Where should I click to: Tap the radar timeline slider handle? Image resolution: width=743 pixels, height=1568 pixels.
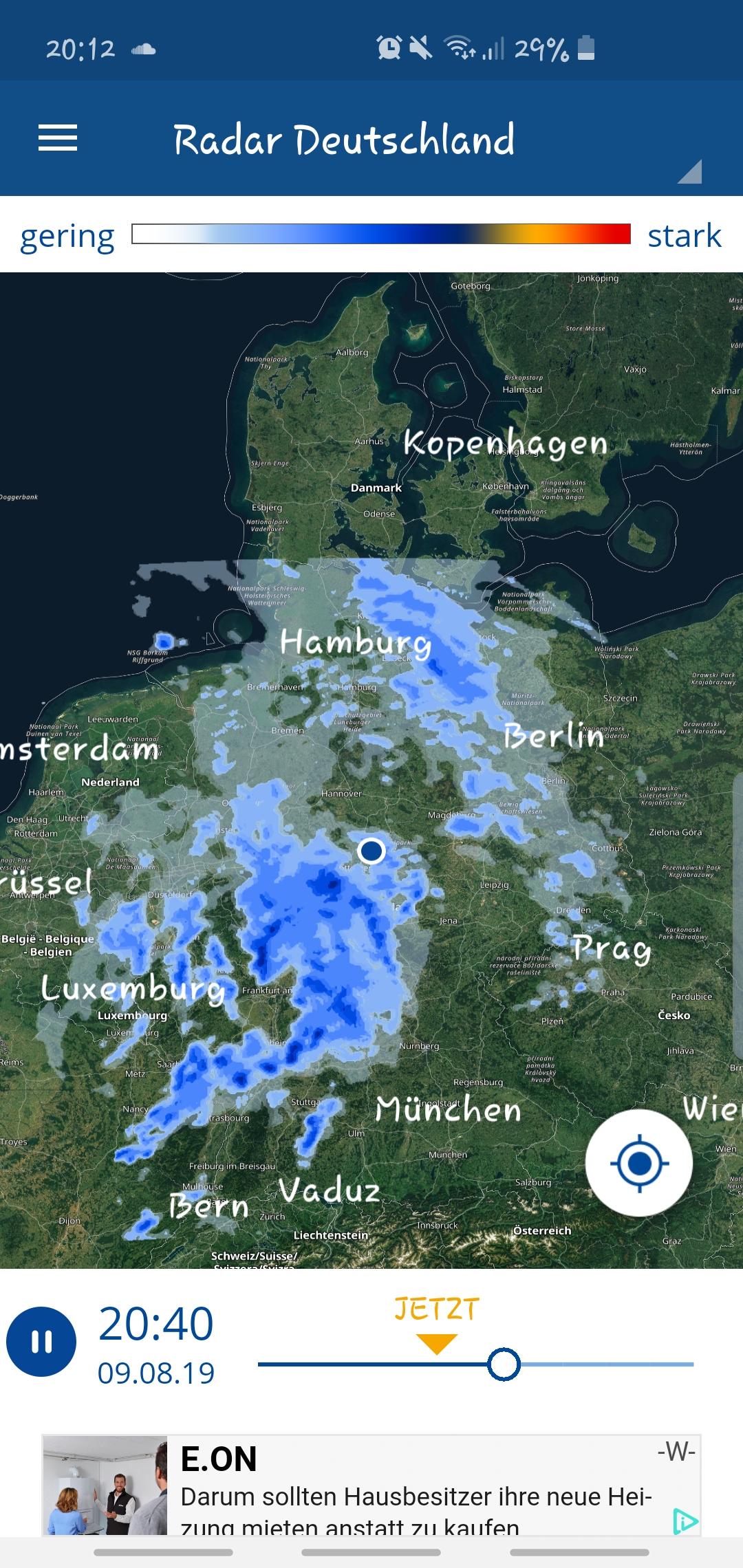[x=504, y=1364]
